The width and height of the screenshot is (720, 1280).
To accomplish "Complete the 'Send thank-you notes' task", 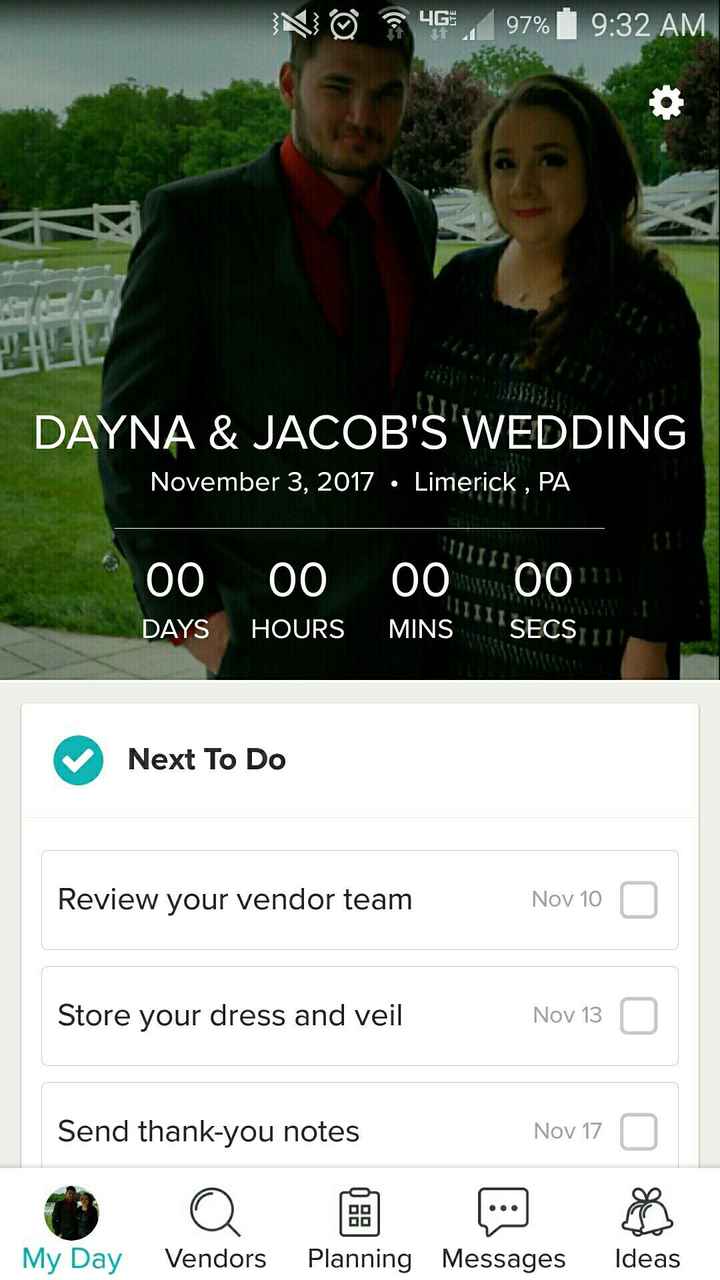I will click(638, 1131).
